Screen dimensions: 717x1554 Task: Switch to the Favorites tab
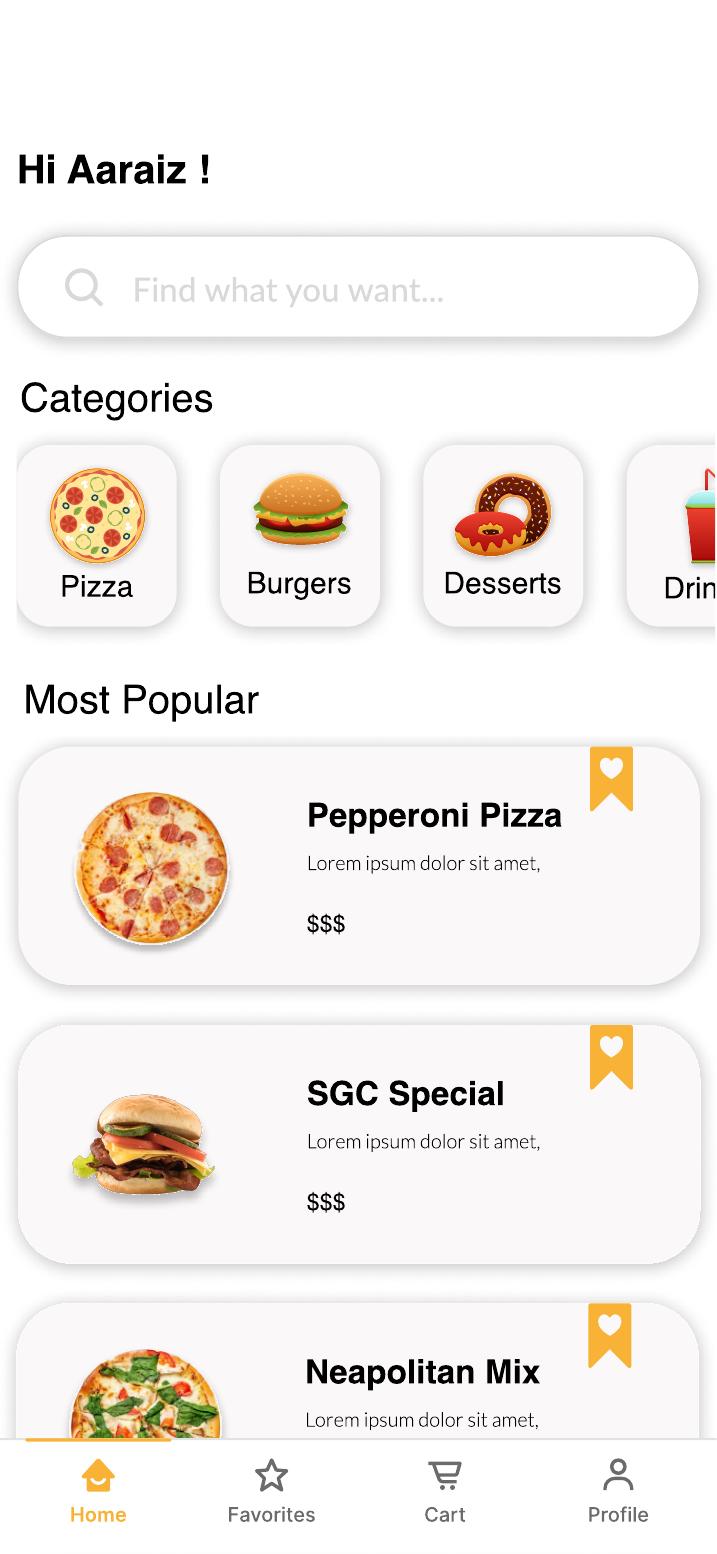coord(271,1492)
